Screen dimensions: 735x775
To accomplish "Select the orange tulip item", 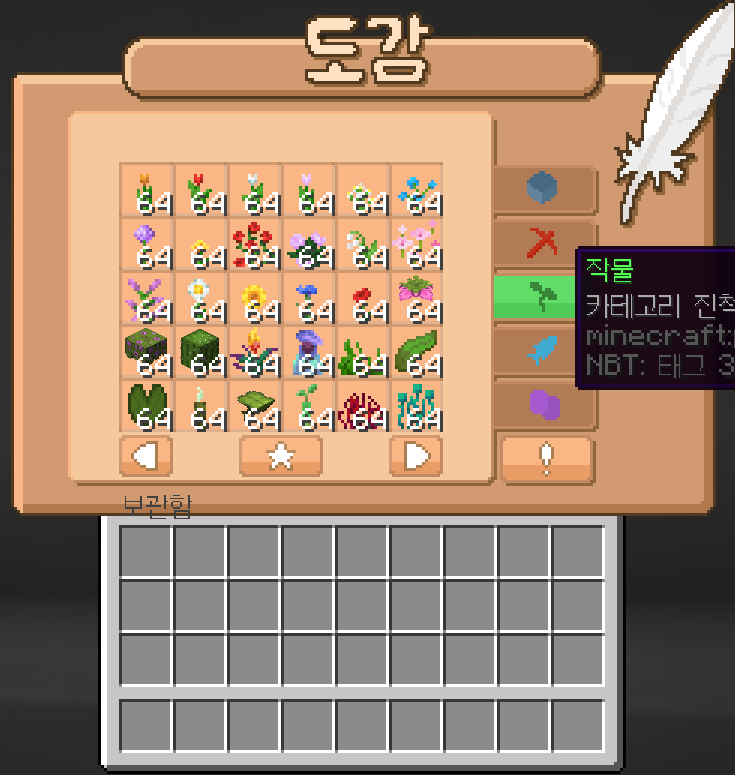I will coord(146,188).
